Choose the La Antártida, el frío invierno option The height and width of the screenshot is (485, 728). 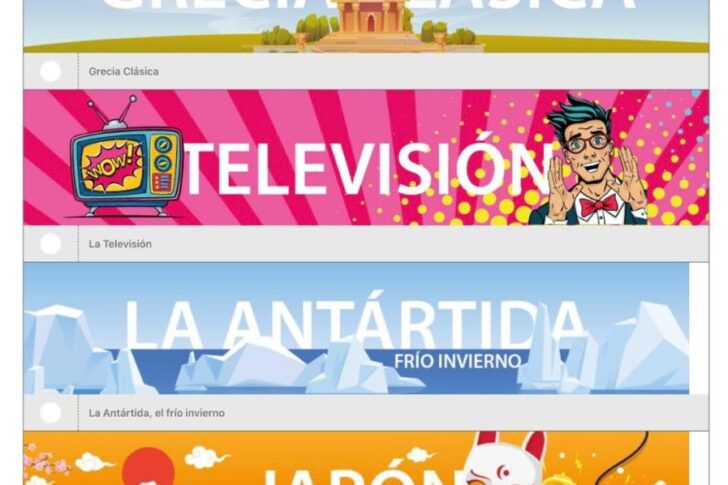pyautogui.click(x=51, y=412)
